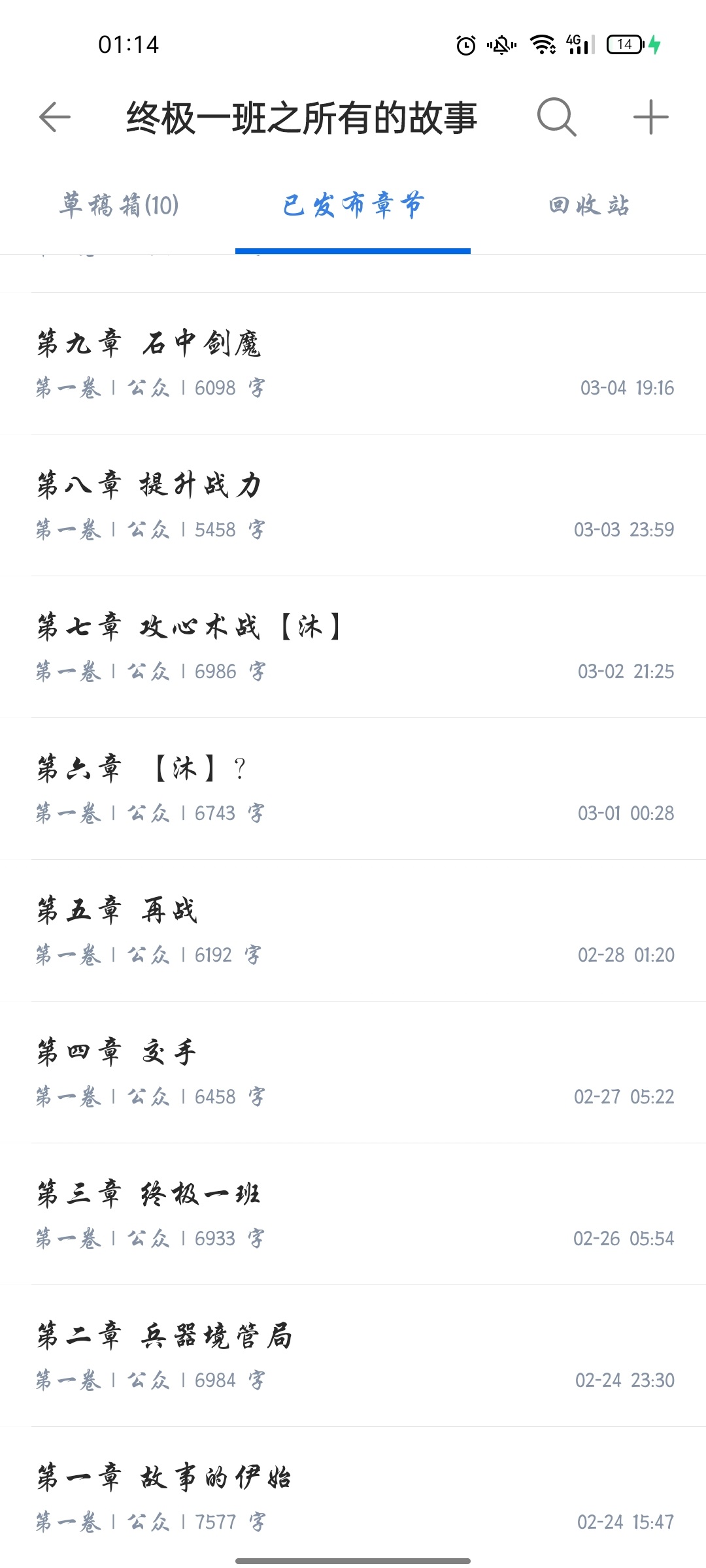Switch to the 草稿箱(10) tab
The height and width of the screenshot is (1568, 706).
[119, 206]
